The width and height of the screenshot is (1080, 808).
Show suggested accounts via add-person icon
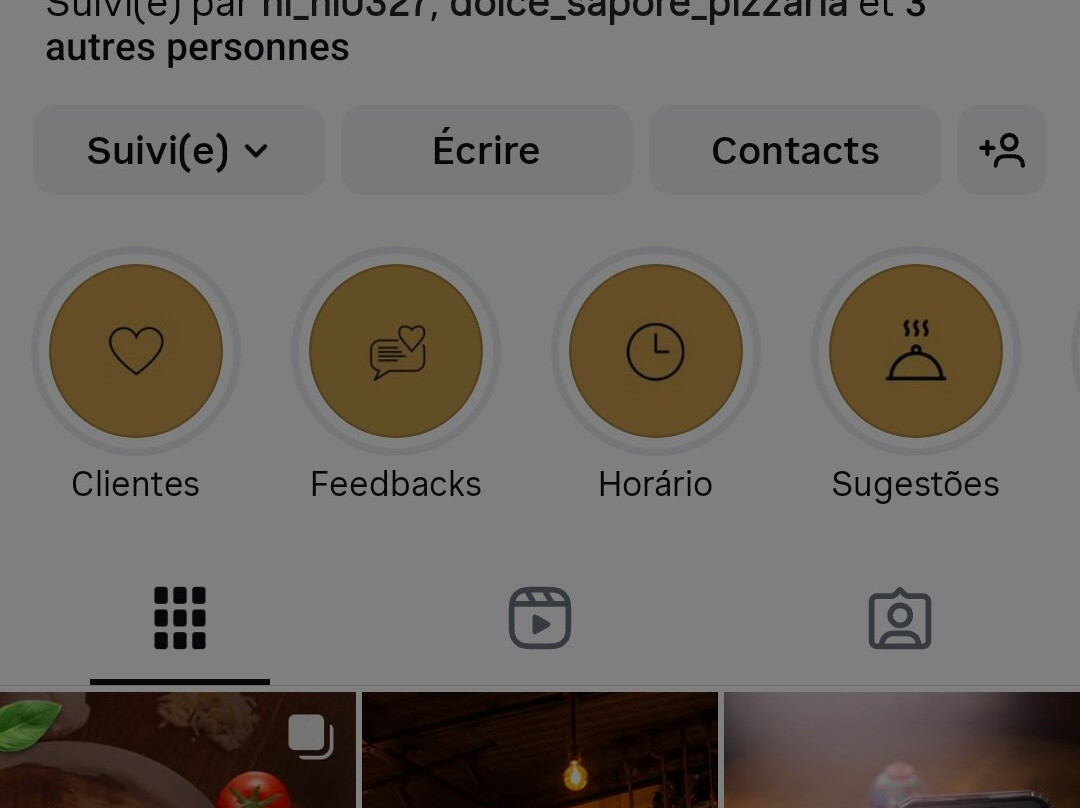pyautogui.click(x=1001, y=151)
